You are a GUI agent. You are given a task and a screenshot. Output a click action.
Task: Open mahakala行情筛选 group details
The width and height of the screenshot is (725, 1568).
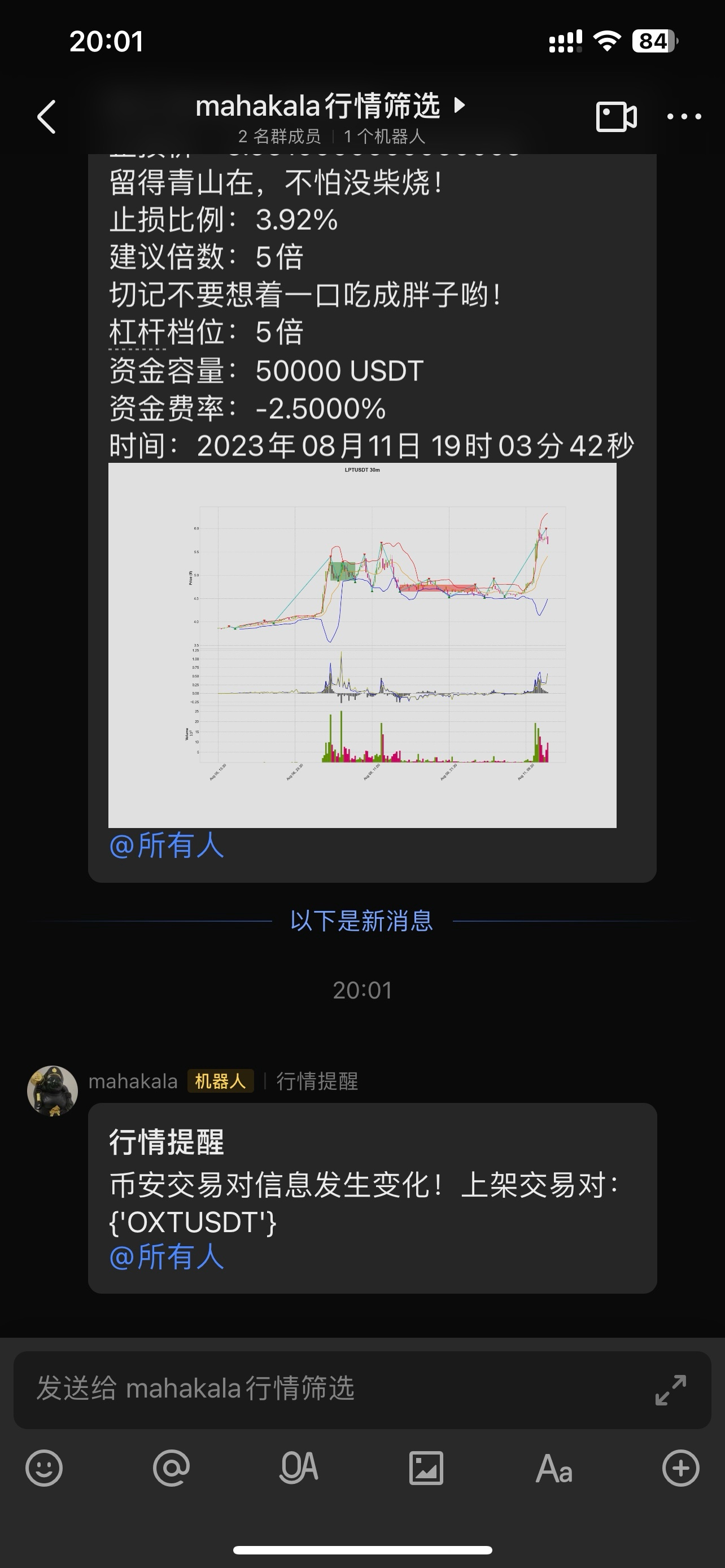click(x=330, y=107)
